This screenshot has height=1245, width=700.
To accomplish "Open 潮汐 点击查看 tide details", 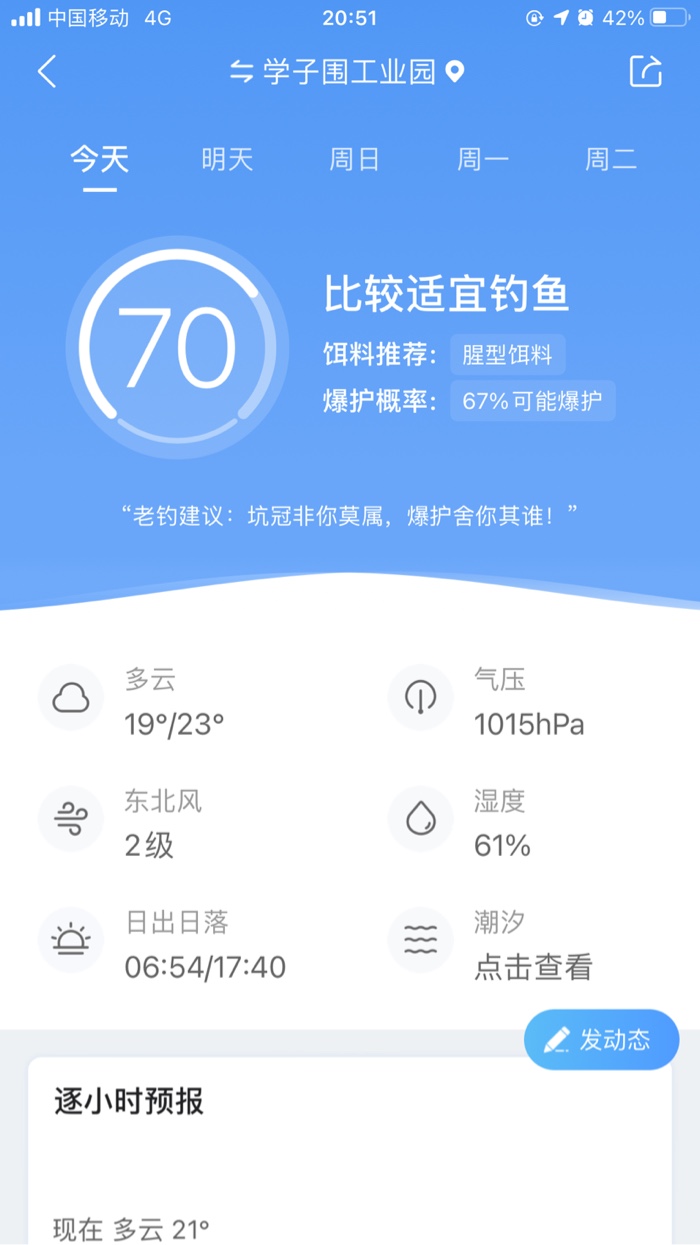I will tap(532, 945).
